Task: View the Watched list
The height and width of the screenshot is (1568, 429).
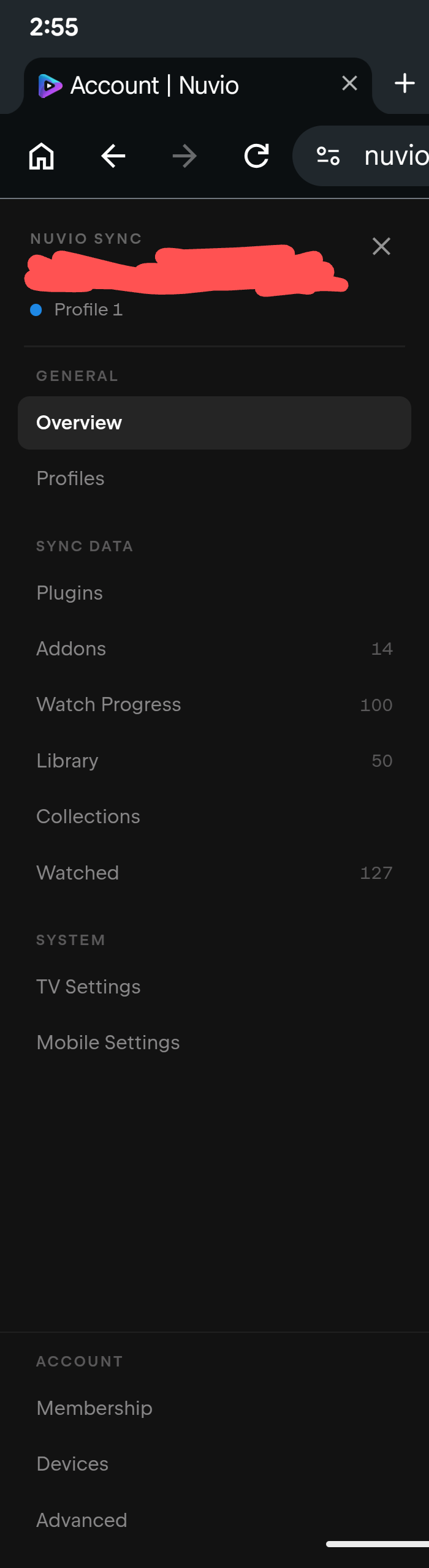Action: (214, 873)
